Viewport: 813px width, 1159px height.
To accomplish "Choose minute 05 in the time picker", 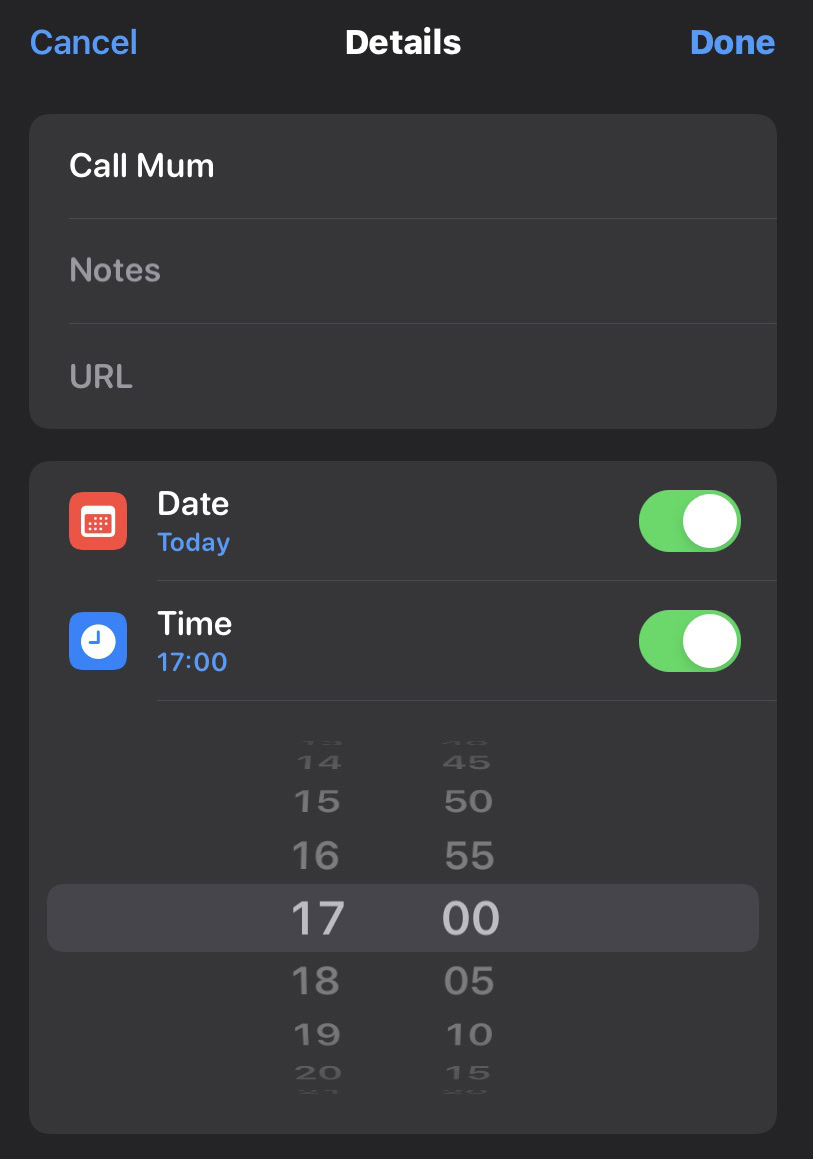I will pos(469,981).
